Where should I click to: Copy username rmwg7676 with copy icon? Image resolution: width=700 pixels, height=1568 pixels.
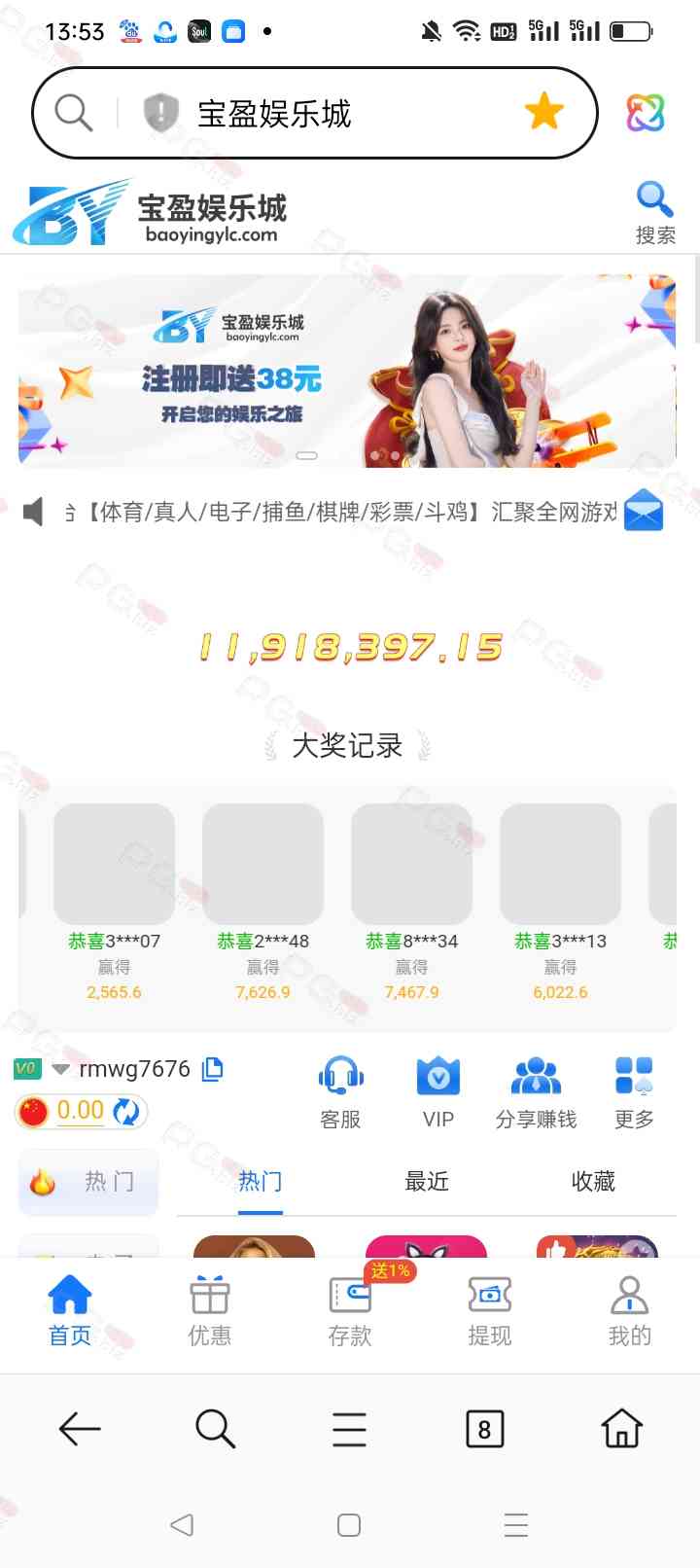212,1069
